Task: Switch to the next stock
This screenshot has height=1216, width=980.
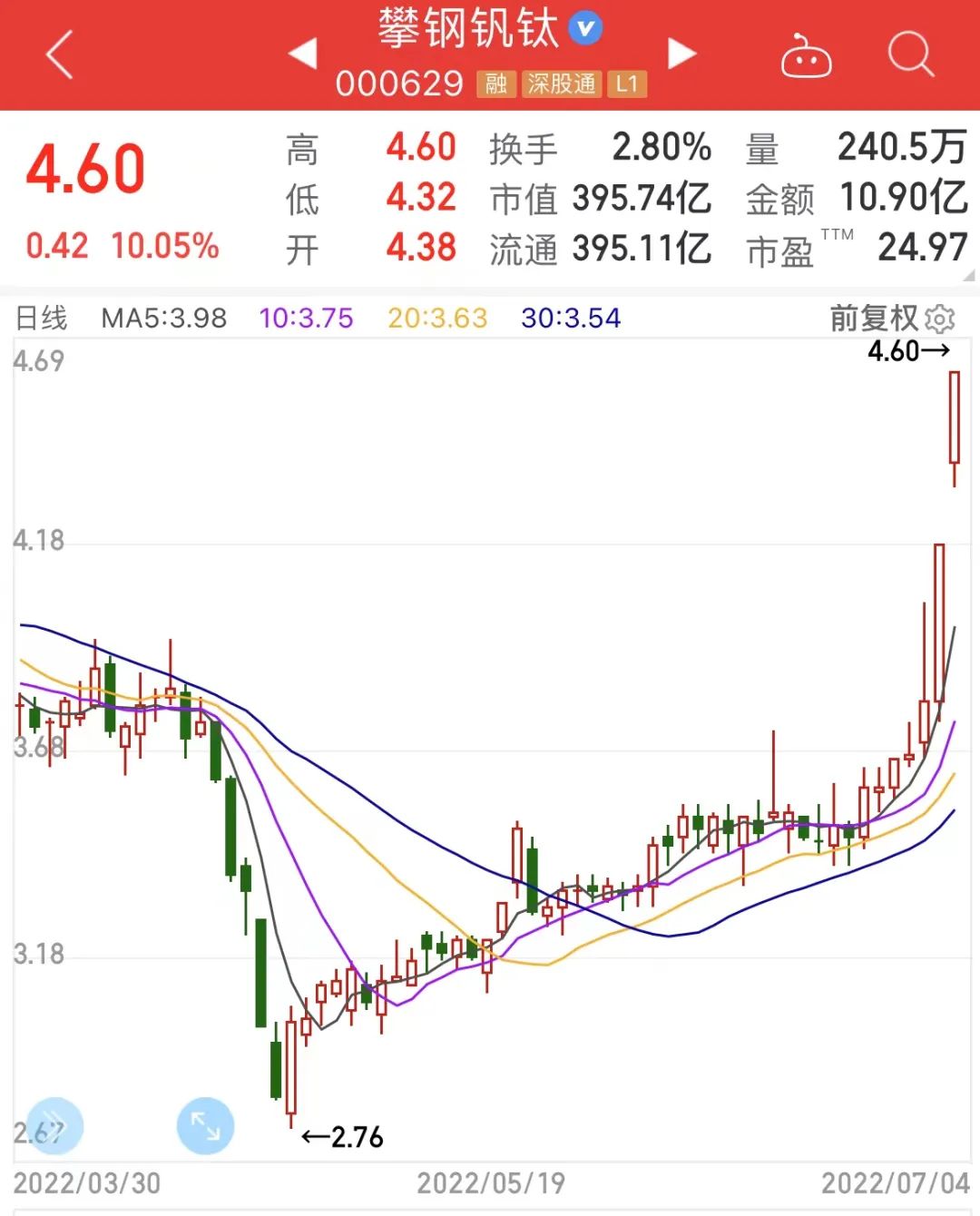Action: 681,54
